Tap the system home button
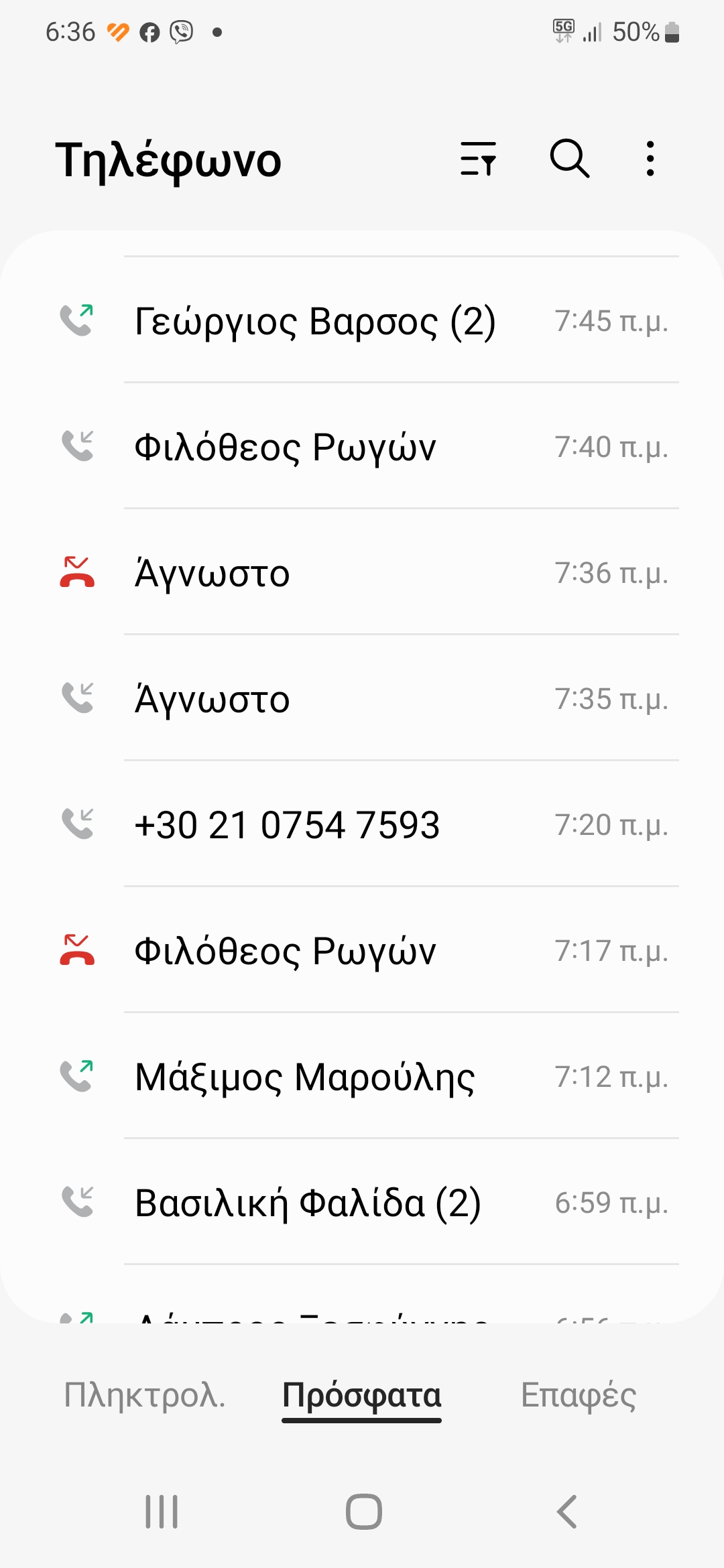The width and height of the screenshot is (724, 1568). (x=363, y=1512)
